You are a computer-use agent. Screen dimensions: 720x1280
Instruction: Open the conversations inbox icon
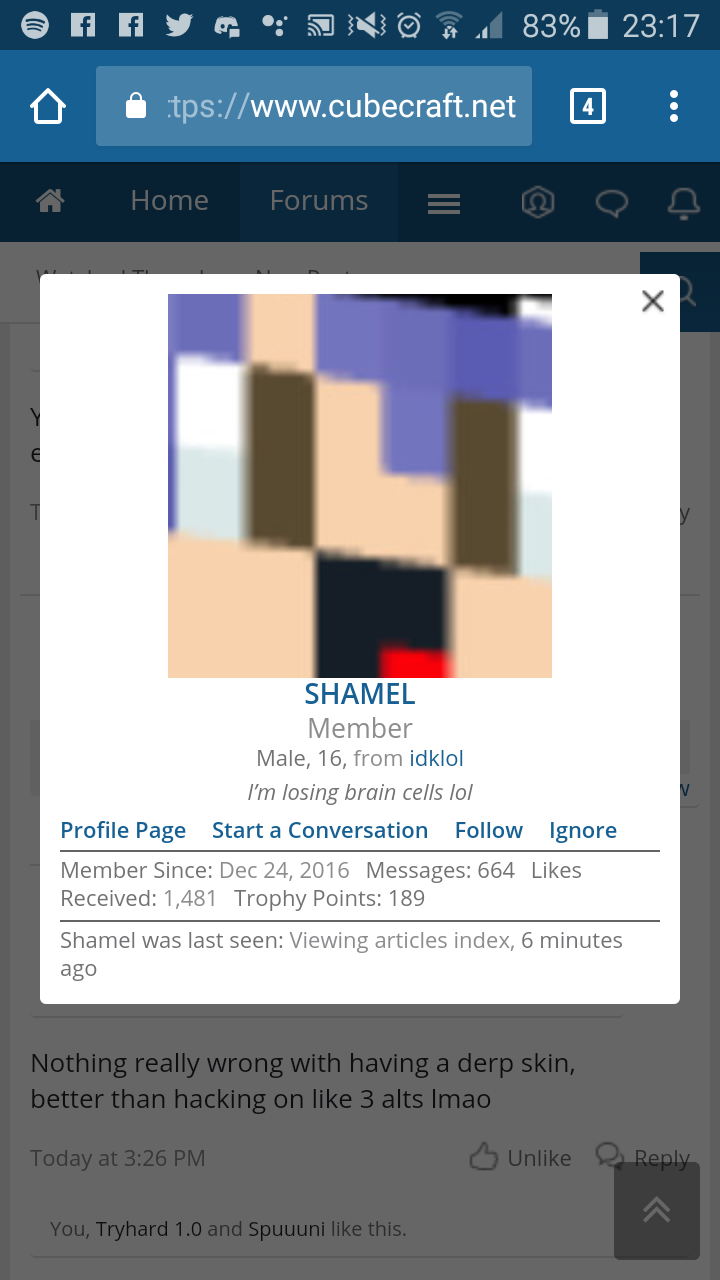click(x=611, y=203)
